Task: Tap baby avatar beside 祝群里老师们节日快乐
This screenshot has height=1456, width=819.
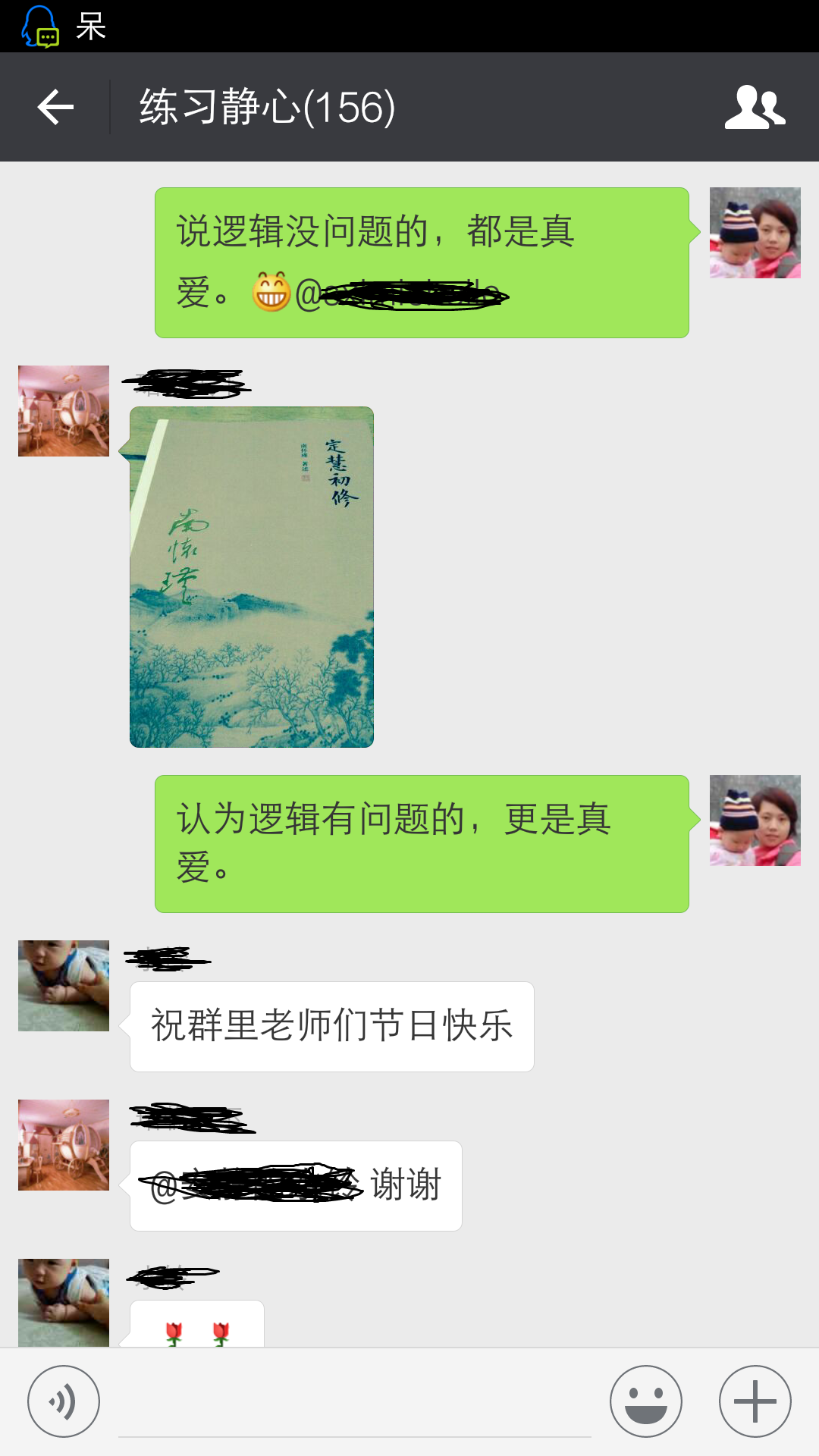Action: (64, 986)
